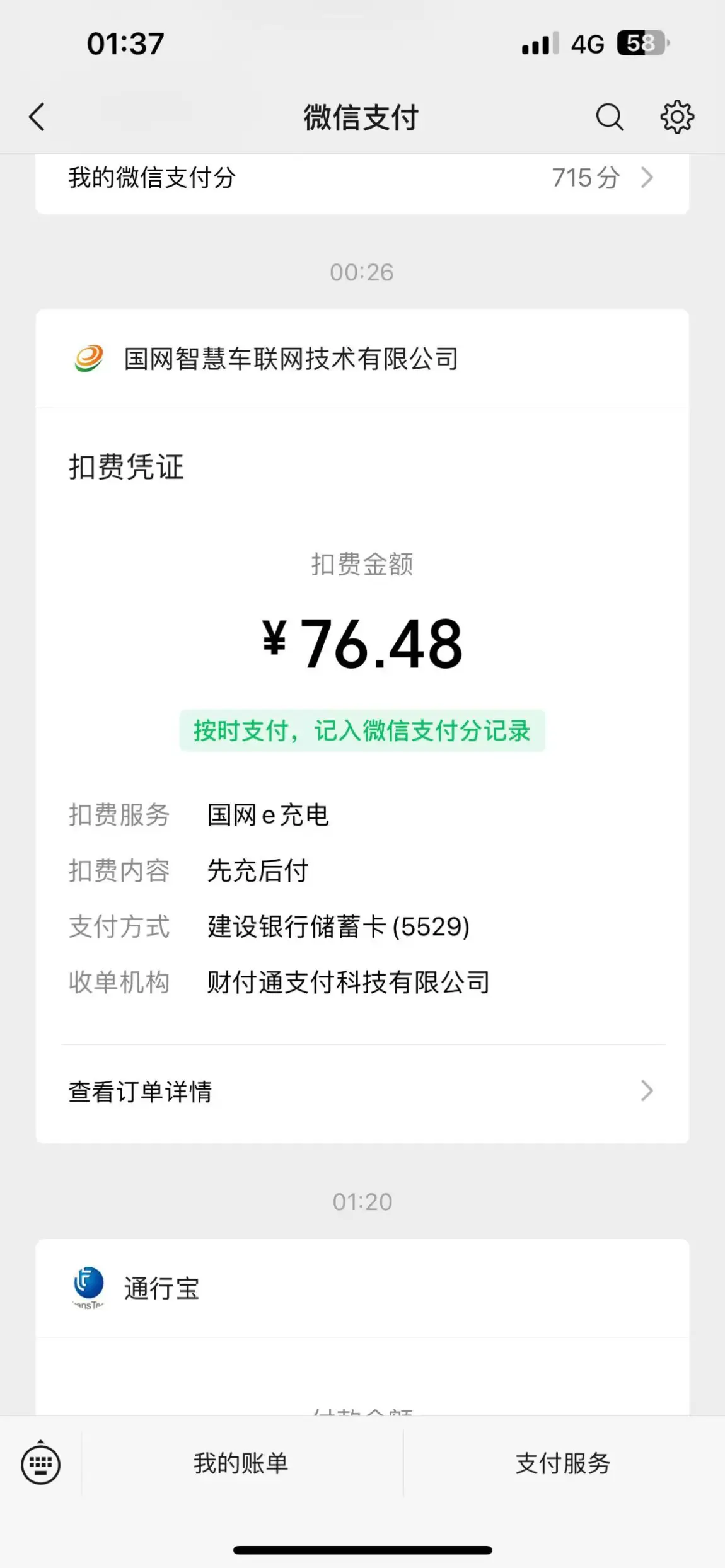
Task: Go back using the top-left arrow
Action: tap(37, 117)
